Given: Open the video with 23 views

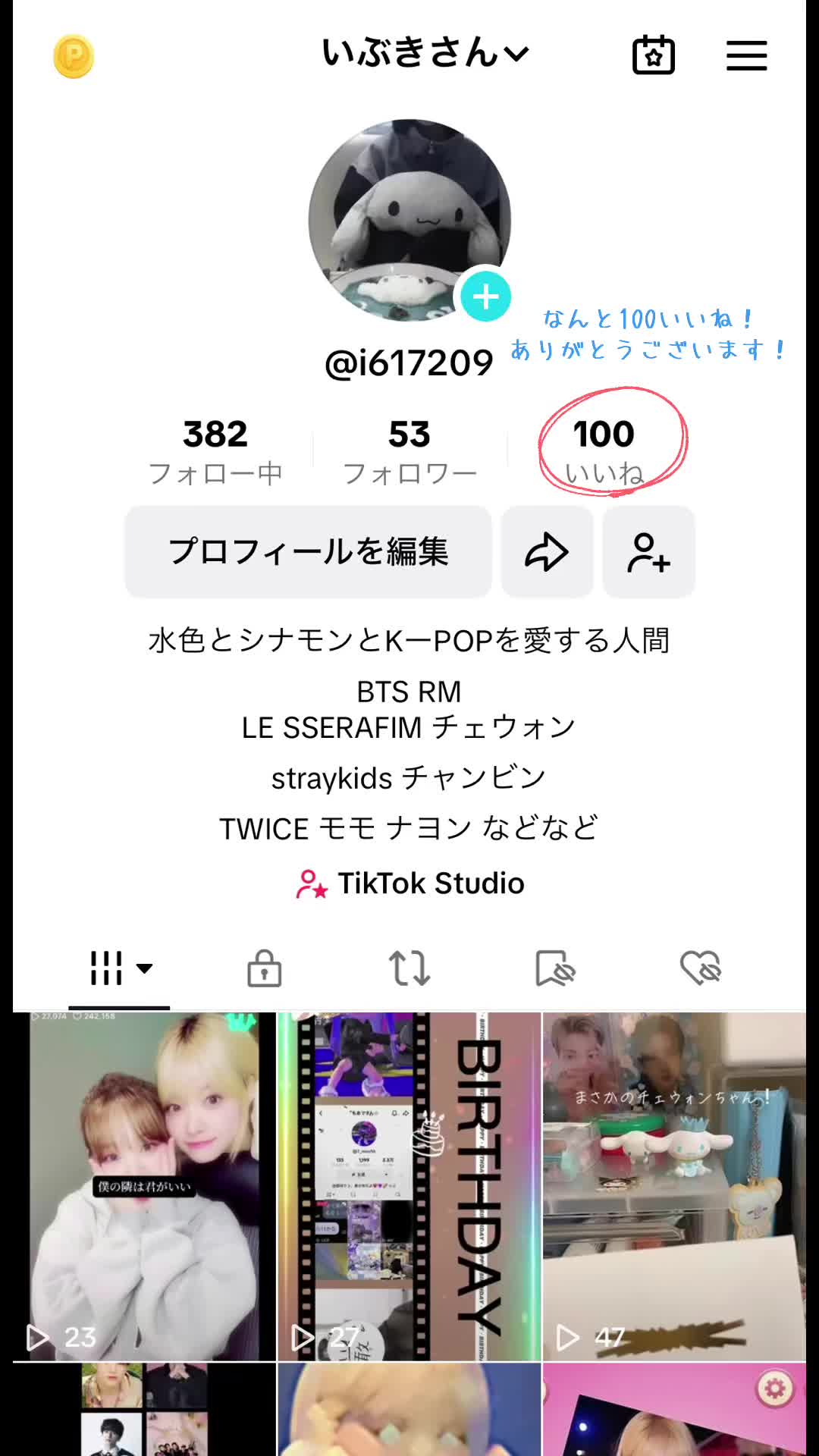Looking at the screenshot, I should 144,1187.
